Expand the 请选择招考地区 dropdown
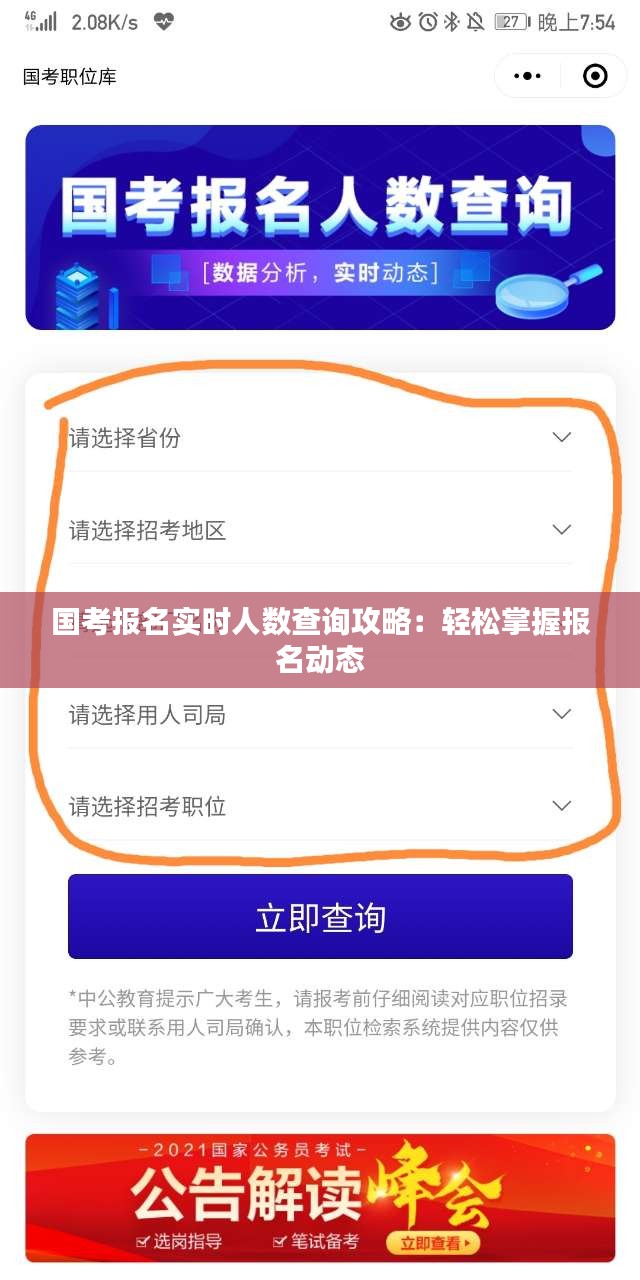 click(x=320, y=529)
